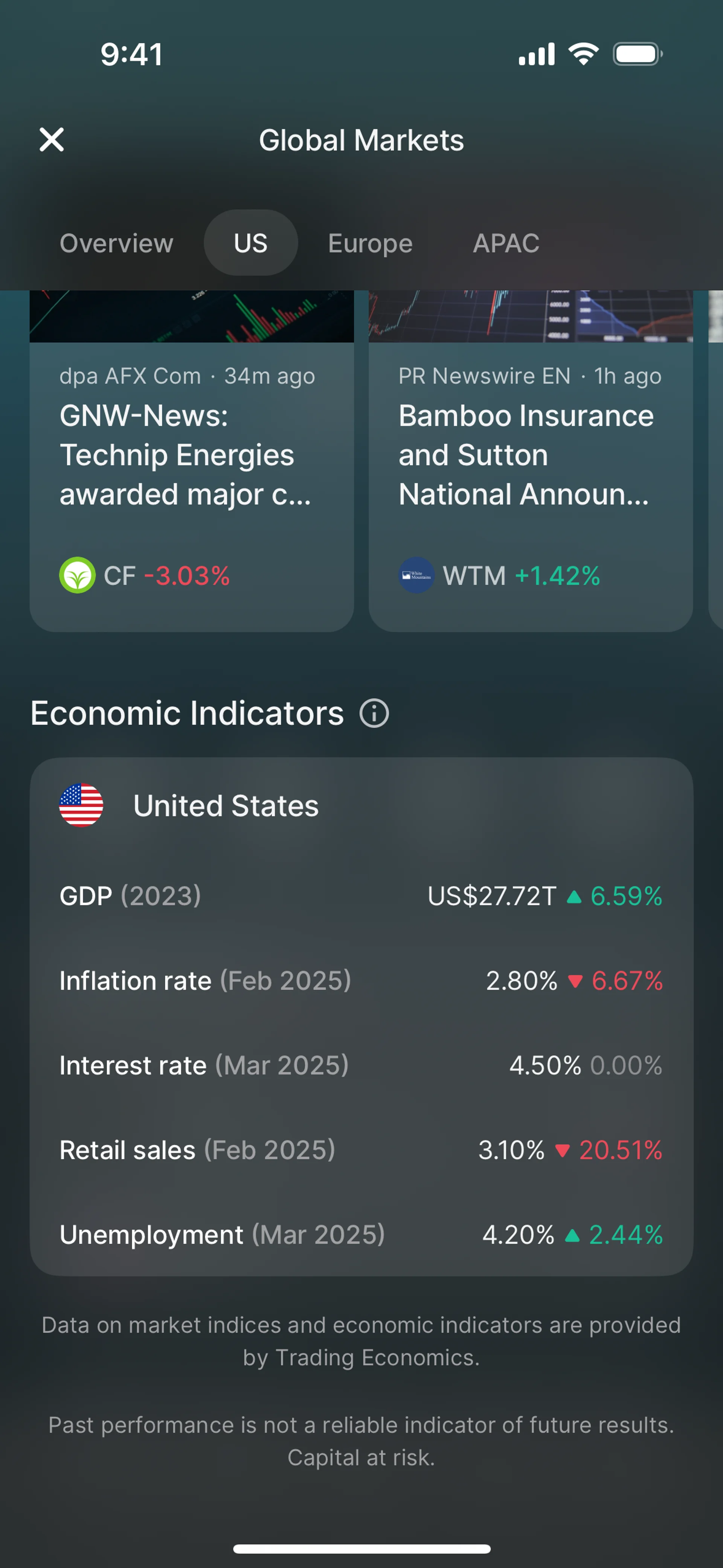This screenshot has width=723, height=1568.
Task: Show info about Economic Indicators
Action: tap(374, 713)
